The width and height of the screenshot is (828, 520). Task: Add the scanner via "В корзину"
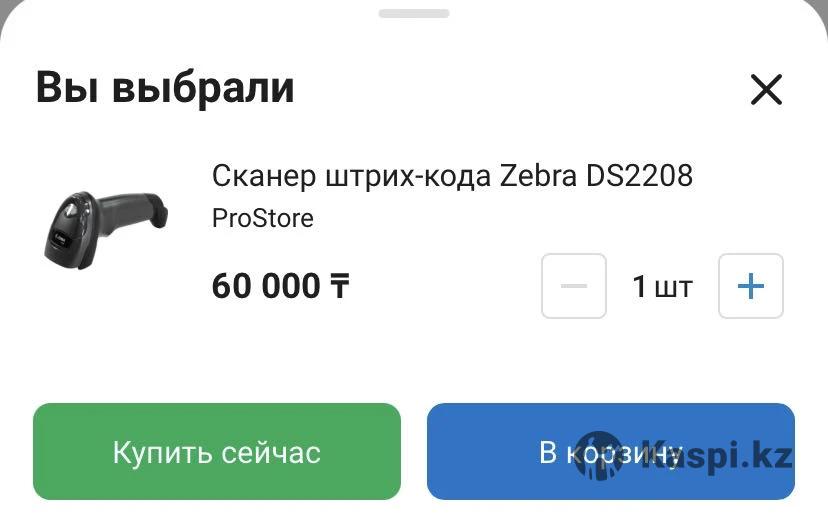610,452
